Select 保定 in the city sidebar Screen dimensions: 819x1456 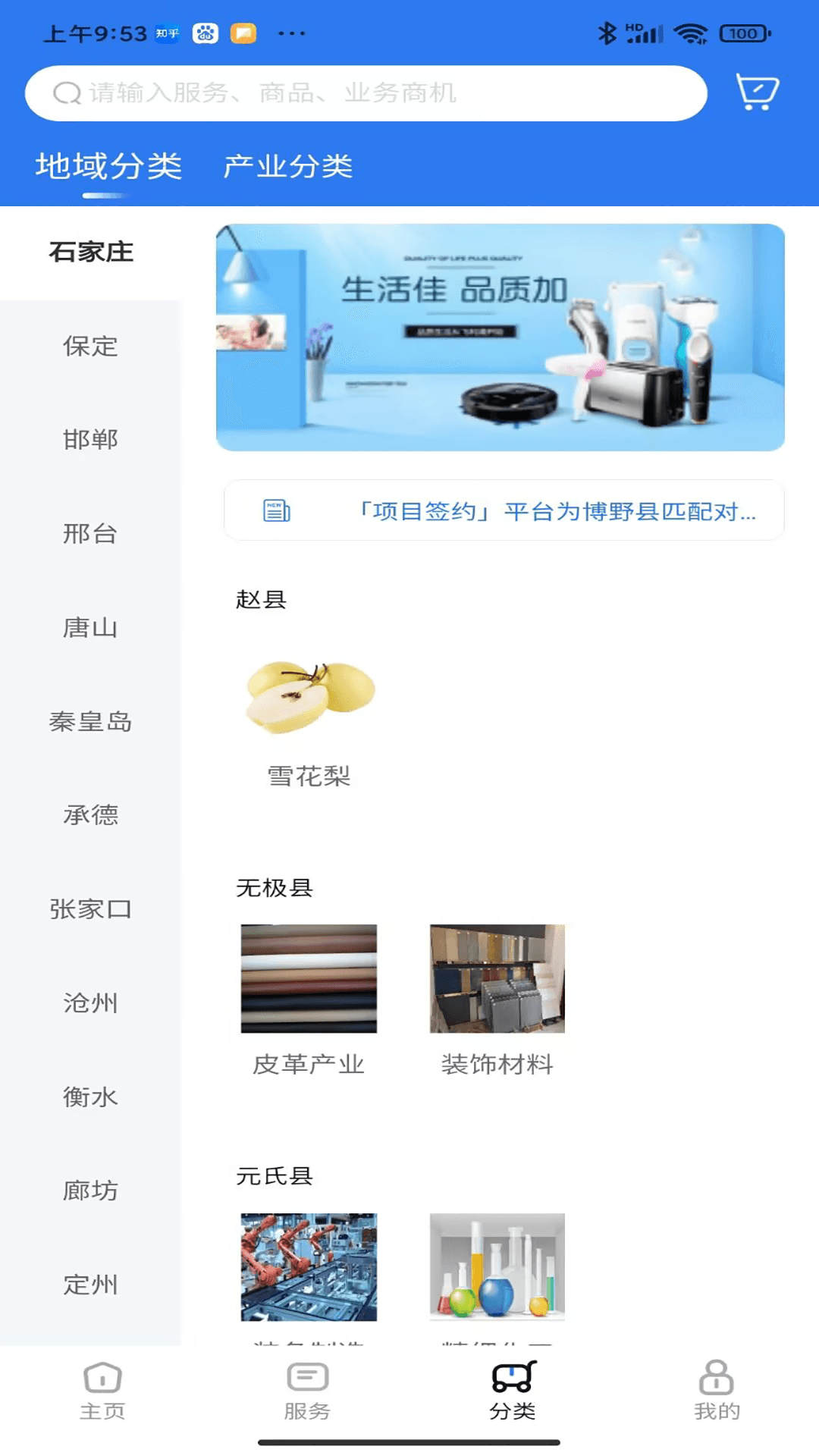(90, 347)
